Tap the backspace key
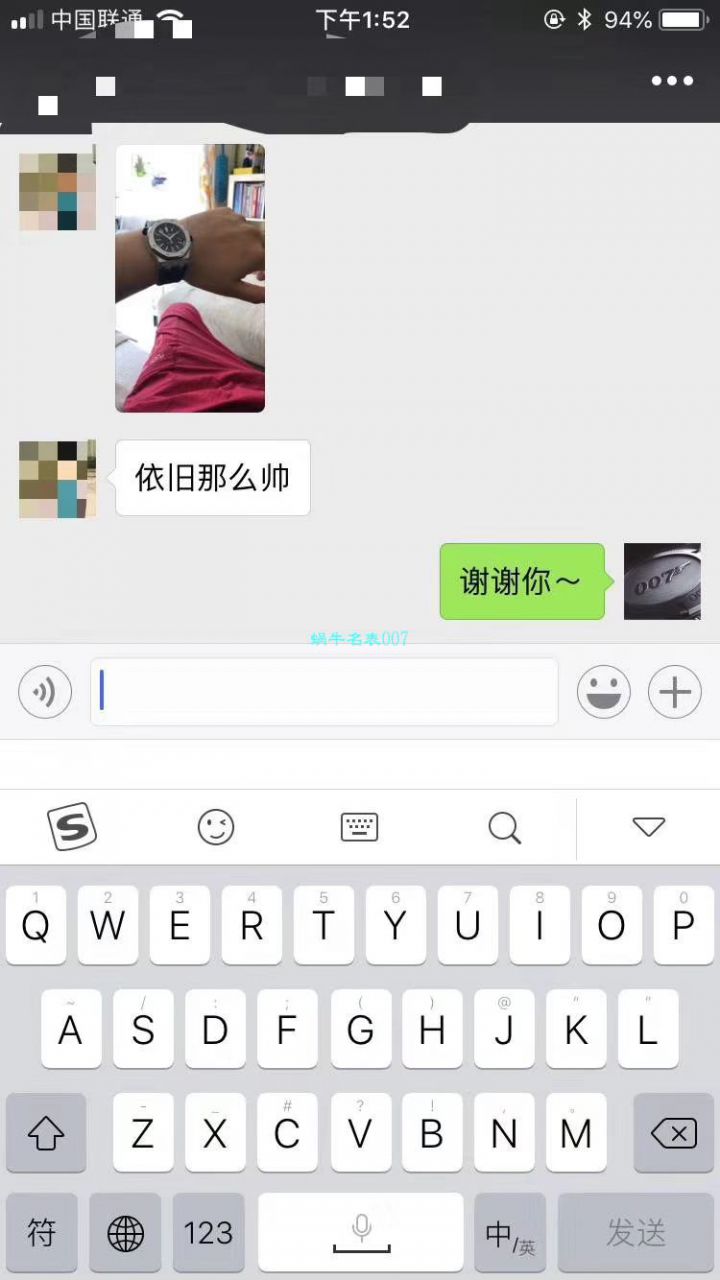720x1280 pixels. 674,1133
